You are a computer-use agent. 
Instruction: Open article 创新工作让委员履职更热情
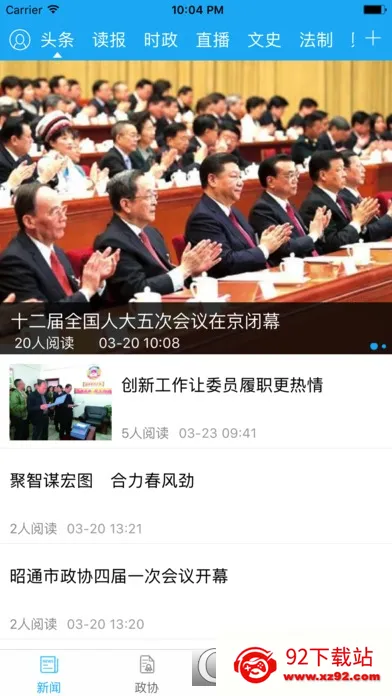pos(196,402)
